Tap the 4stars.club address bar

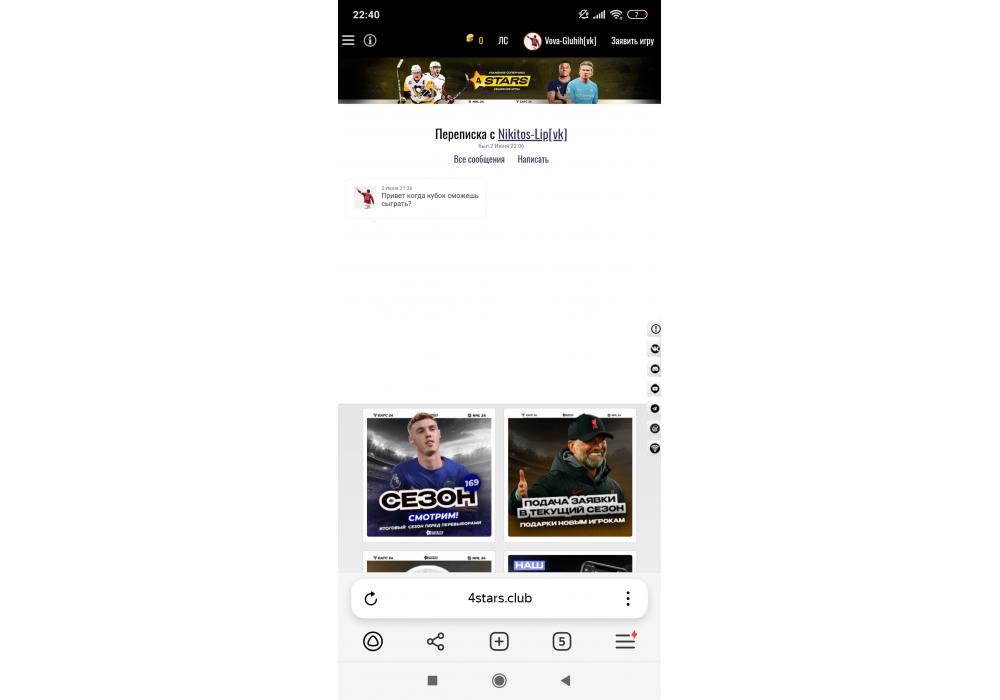(500, 599)
